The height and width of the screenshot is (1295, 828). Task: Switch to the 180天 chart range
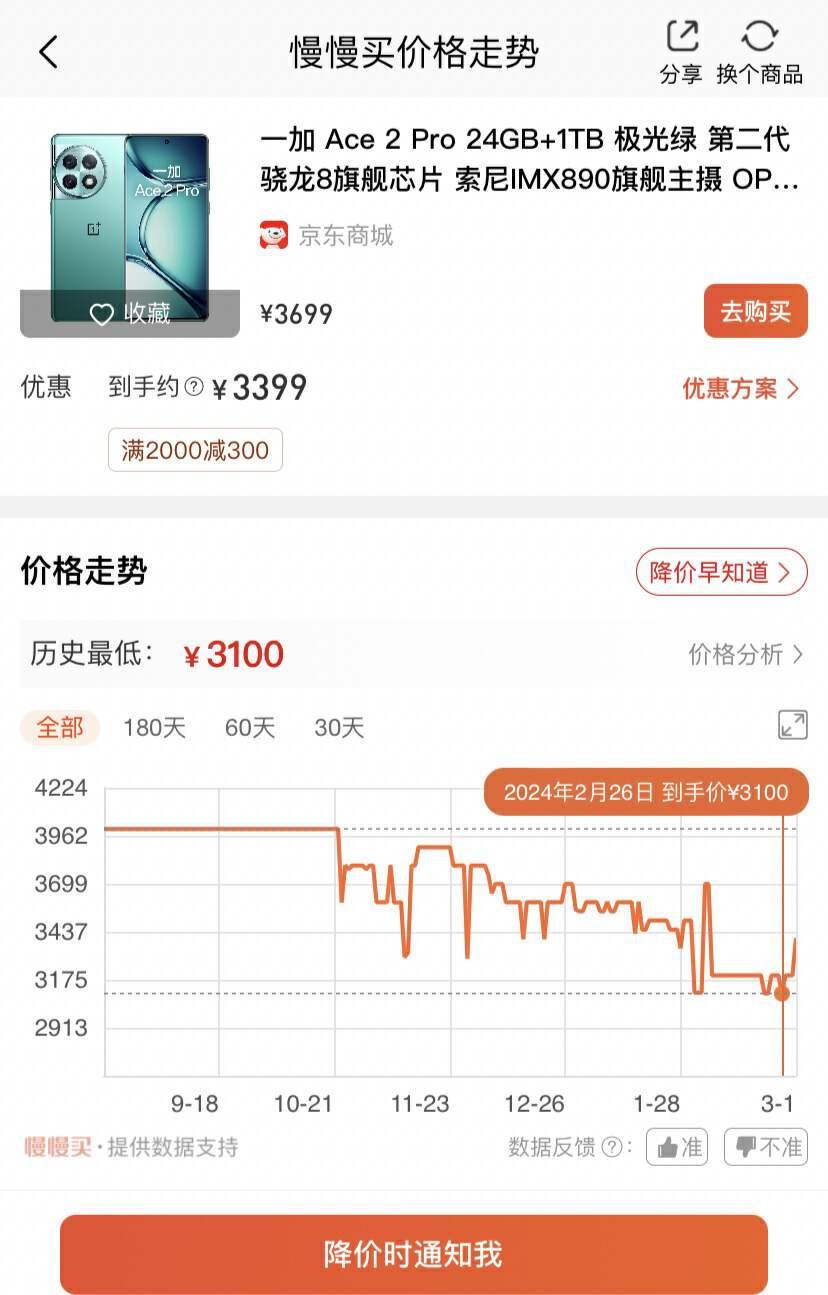[154, 728]
